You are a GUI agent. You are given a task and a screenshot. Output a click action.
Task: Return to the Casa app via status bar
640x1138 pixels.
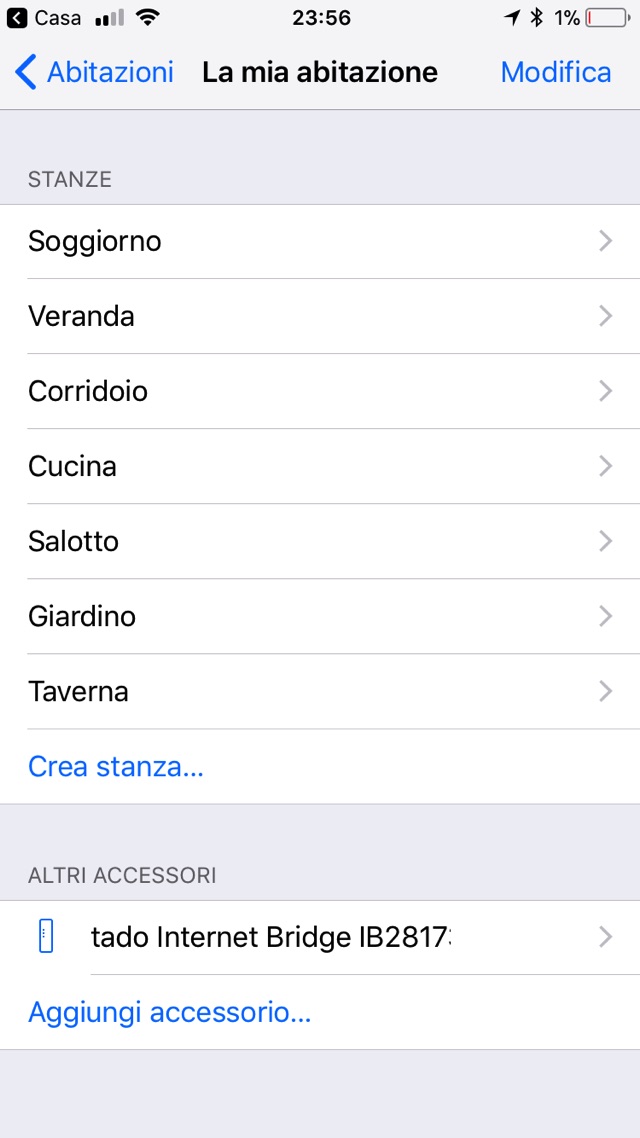coord(45,18)
